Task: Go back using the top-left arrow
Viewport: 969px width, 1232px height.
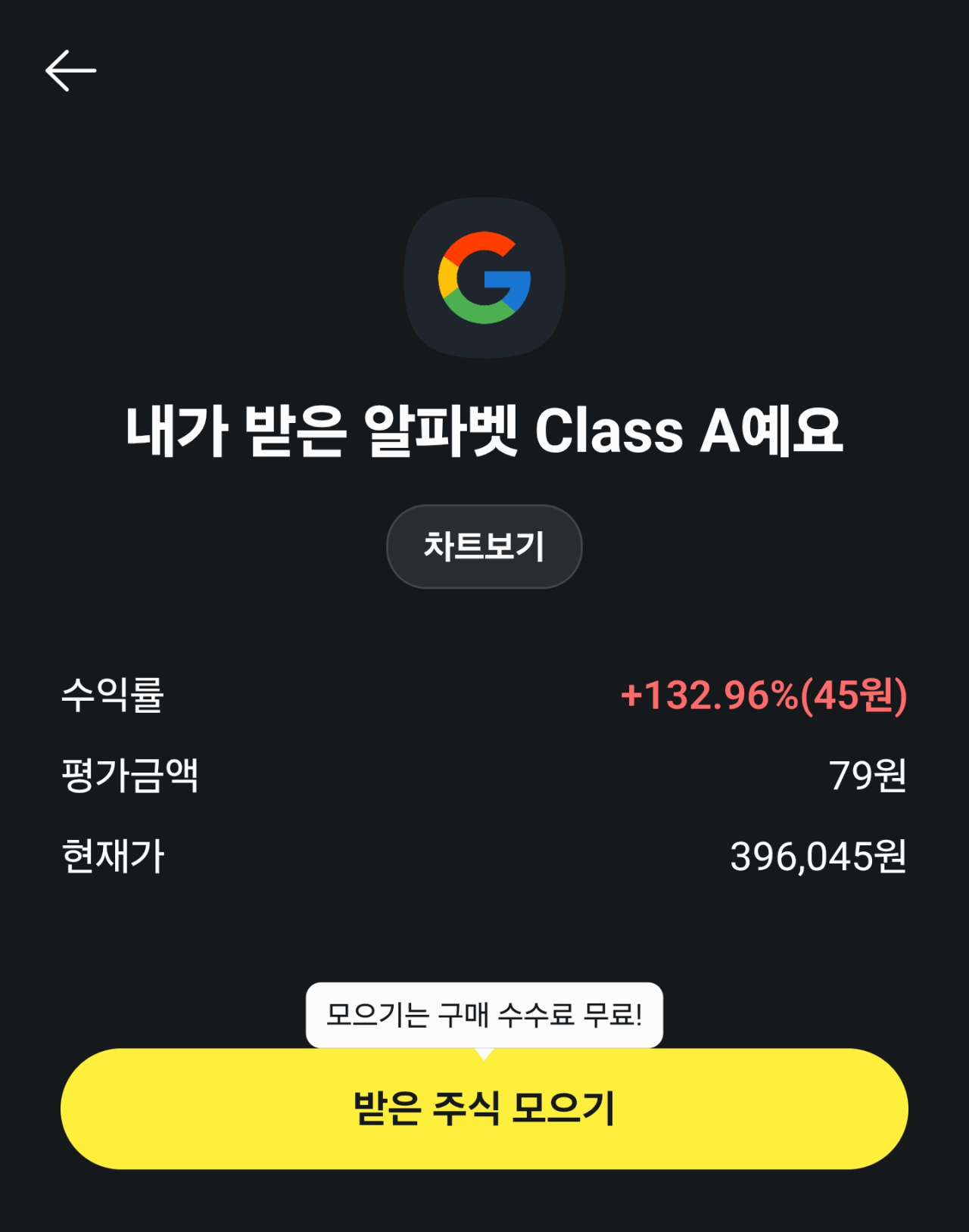Action: pyautogui.click(x=70, y=71)
